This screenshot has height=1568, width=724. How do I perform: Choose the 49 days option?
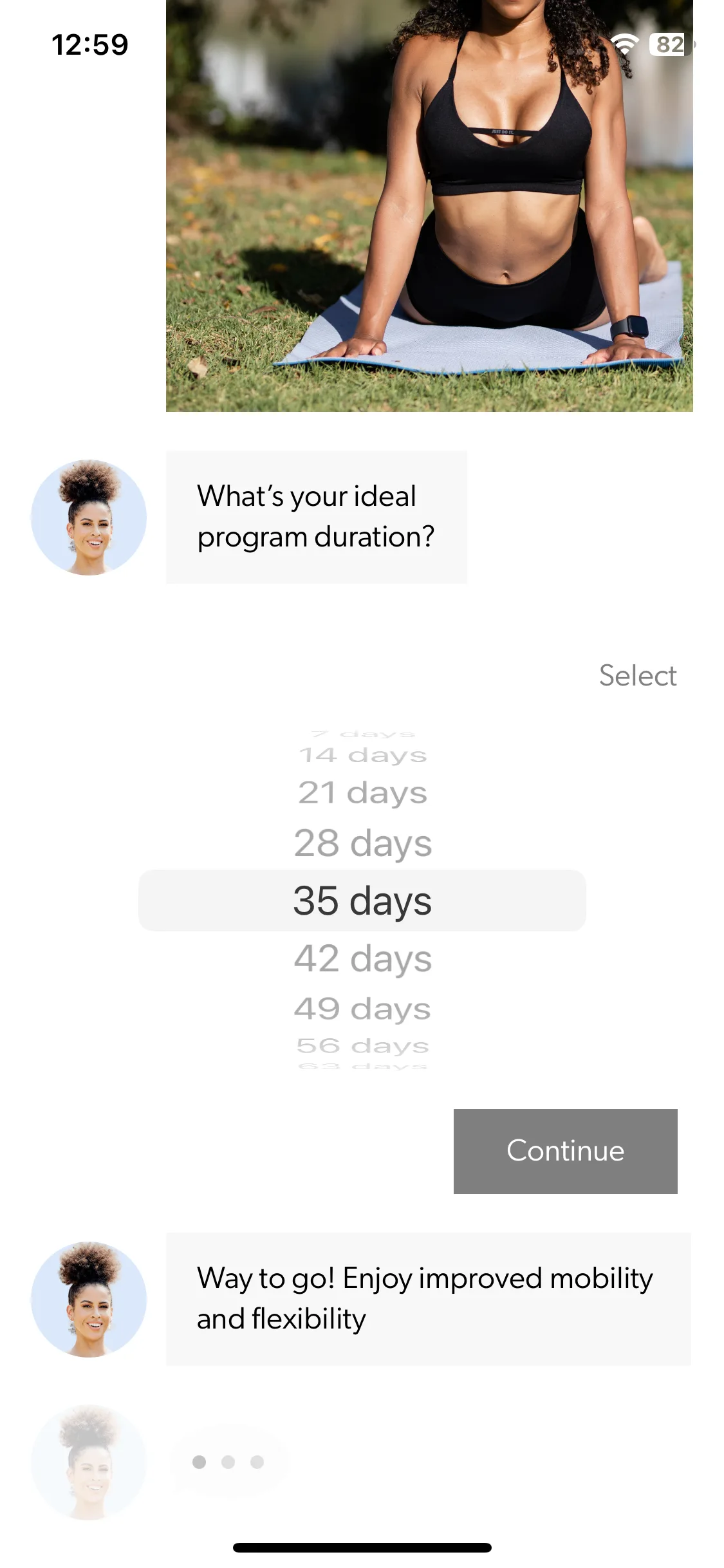[362, 1009]
